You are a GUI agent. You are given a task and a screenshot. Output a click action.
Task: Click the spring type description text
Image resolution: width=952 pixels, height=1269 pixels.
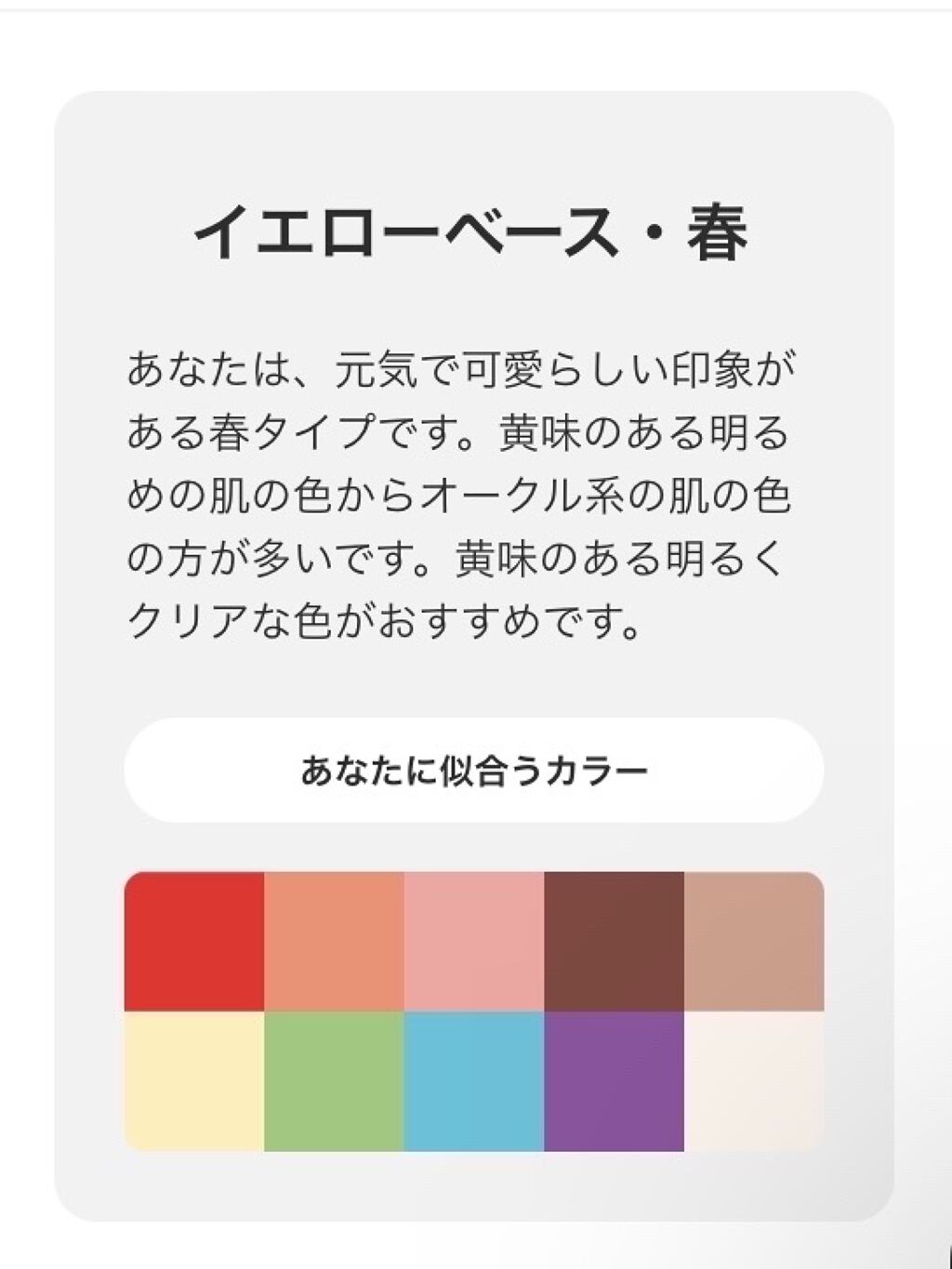coord(469,488)
